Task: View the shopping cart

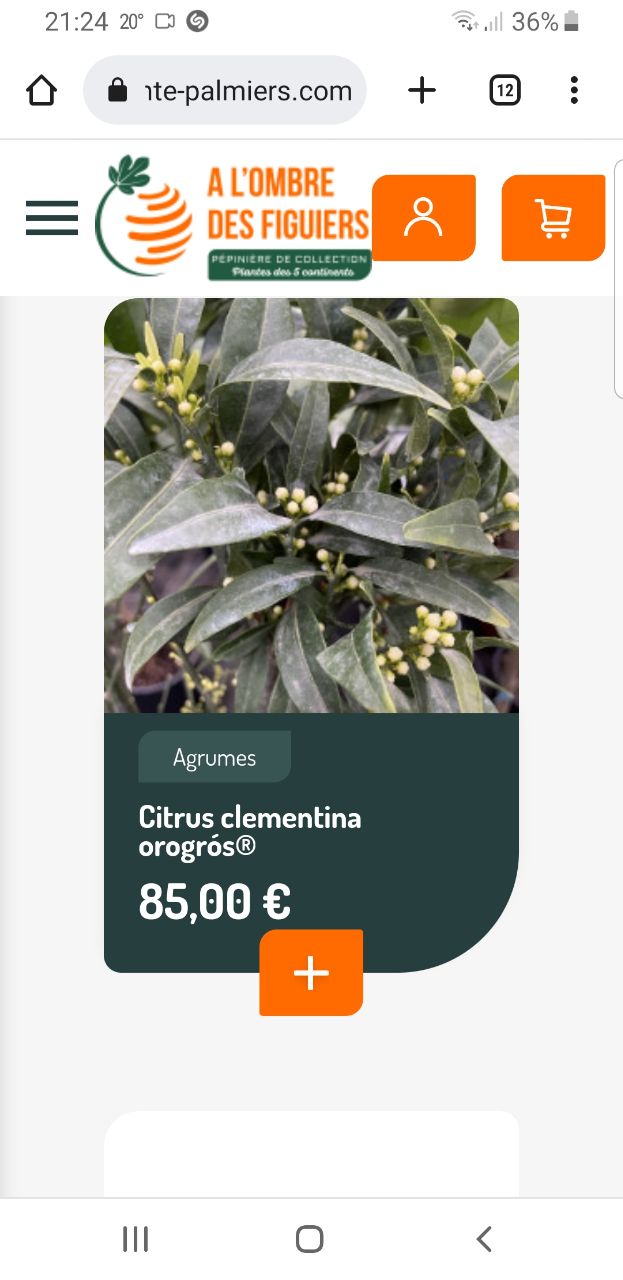Action: tap(553, 218)
